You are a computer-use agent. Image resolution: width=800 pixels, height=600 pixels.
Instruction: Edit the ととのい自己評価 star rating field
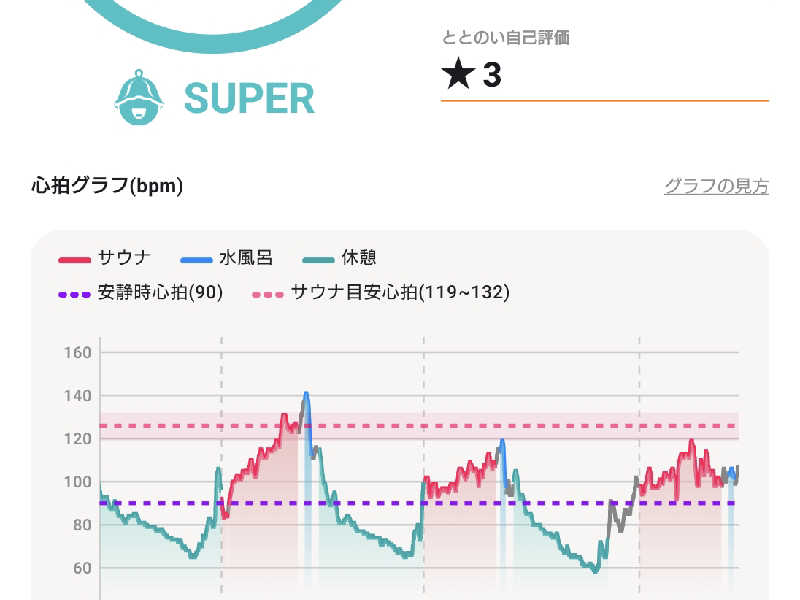(x=604, y=75)
